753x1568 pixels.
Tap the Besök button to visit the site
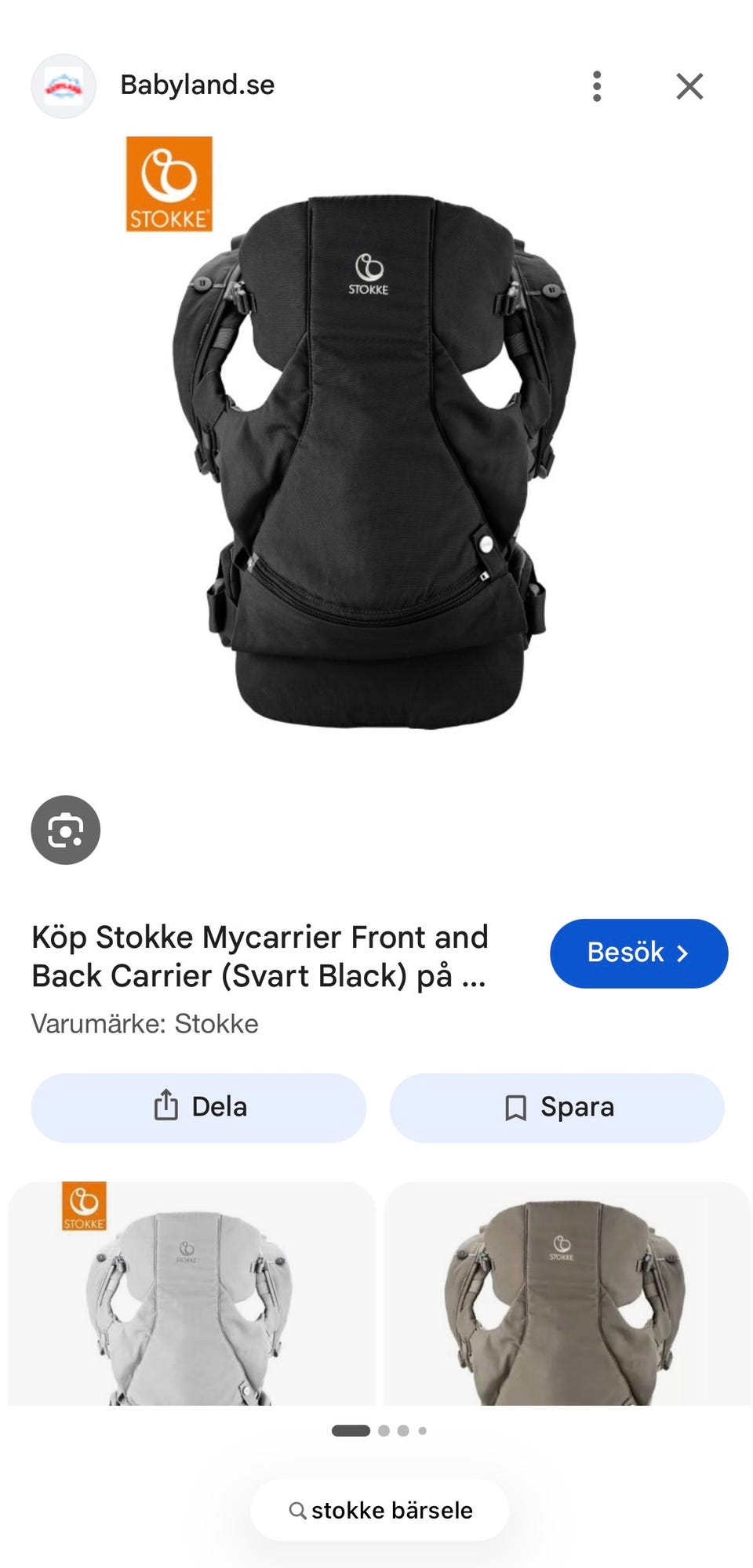coord(639,953)
